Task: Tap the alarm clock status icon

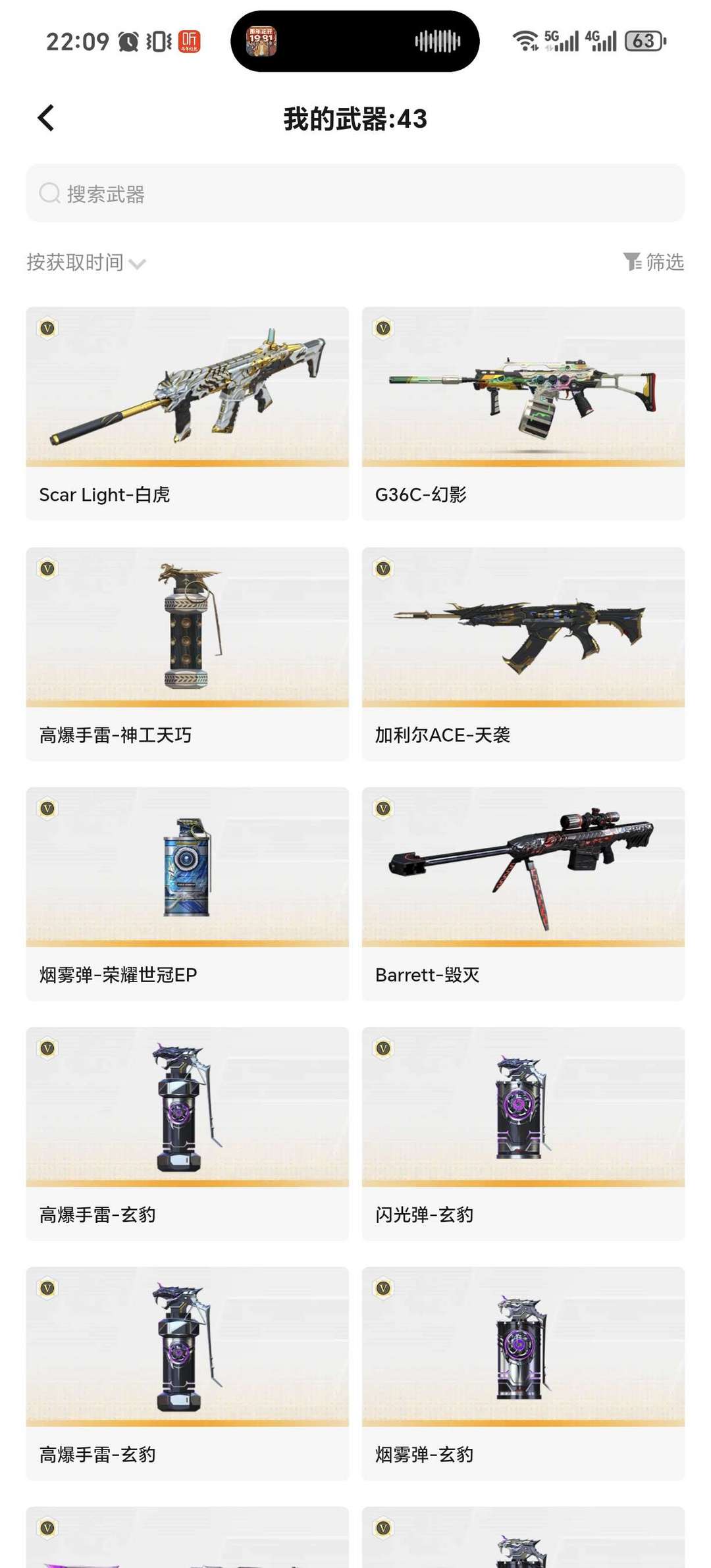Action: pyautogui.click(x=129, y=40)
